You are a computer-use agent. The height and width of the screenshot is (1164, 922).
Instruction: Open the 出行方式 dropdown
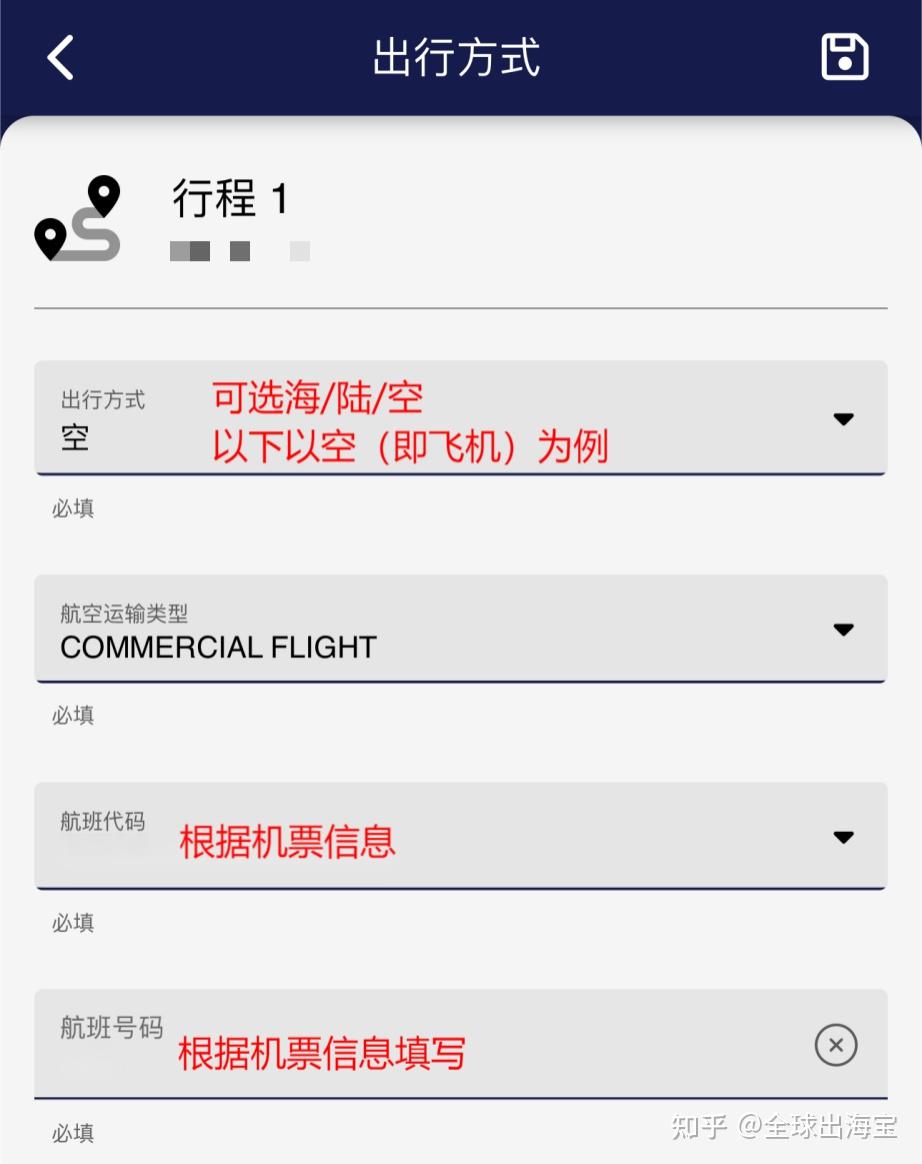843,419
